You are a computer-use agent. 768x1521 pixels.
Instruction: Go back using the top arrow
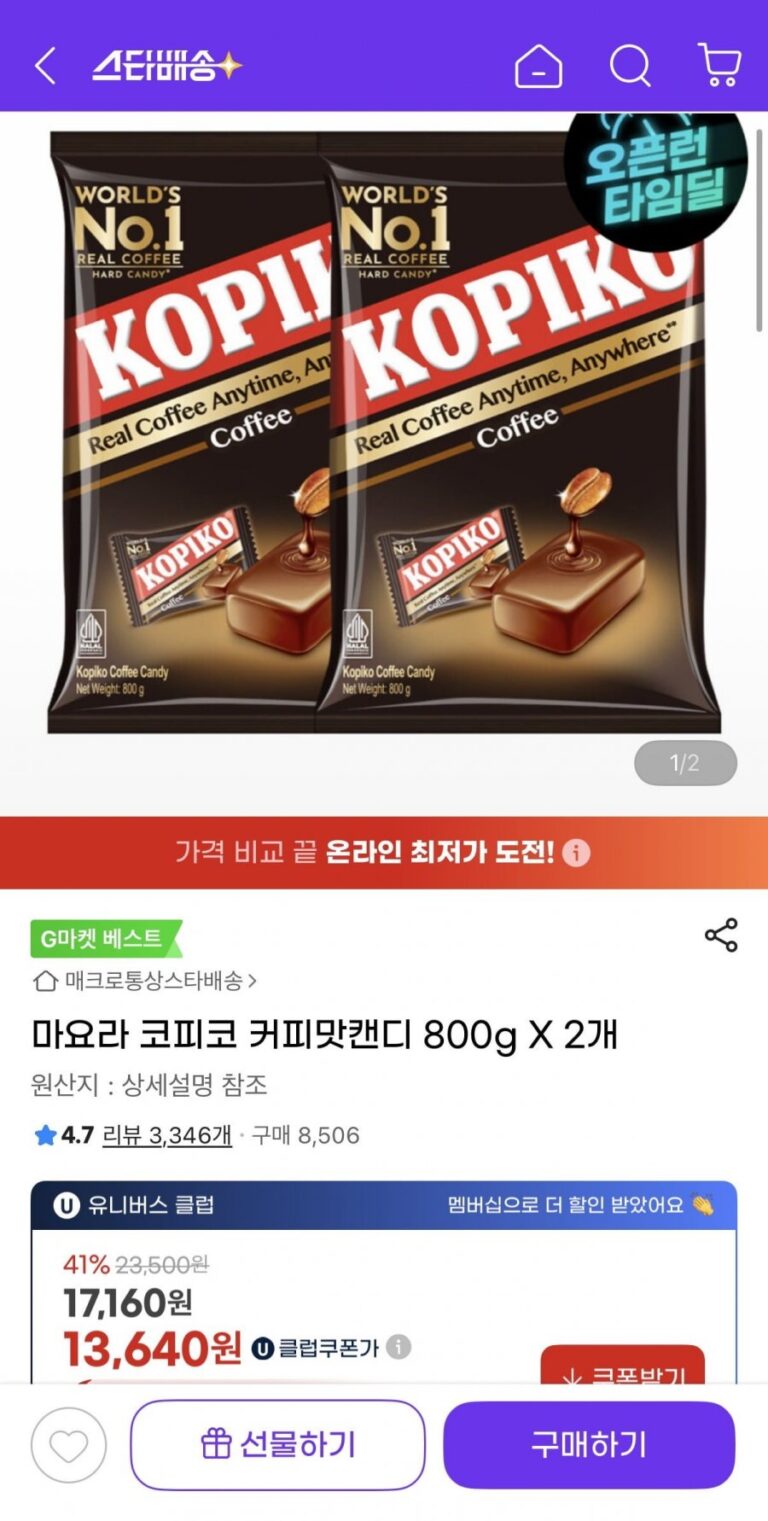[x=45, y=67]
